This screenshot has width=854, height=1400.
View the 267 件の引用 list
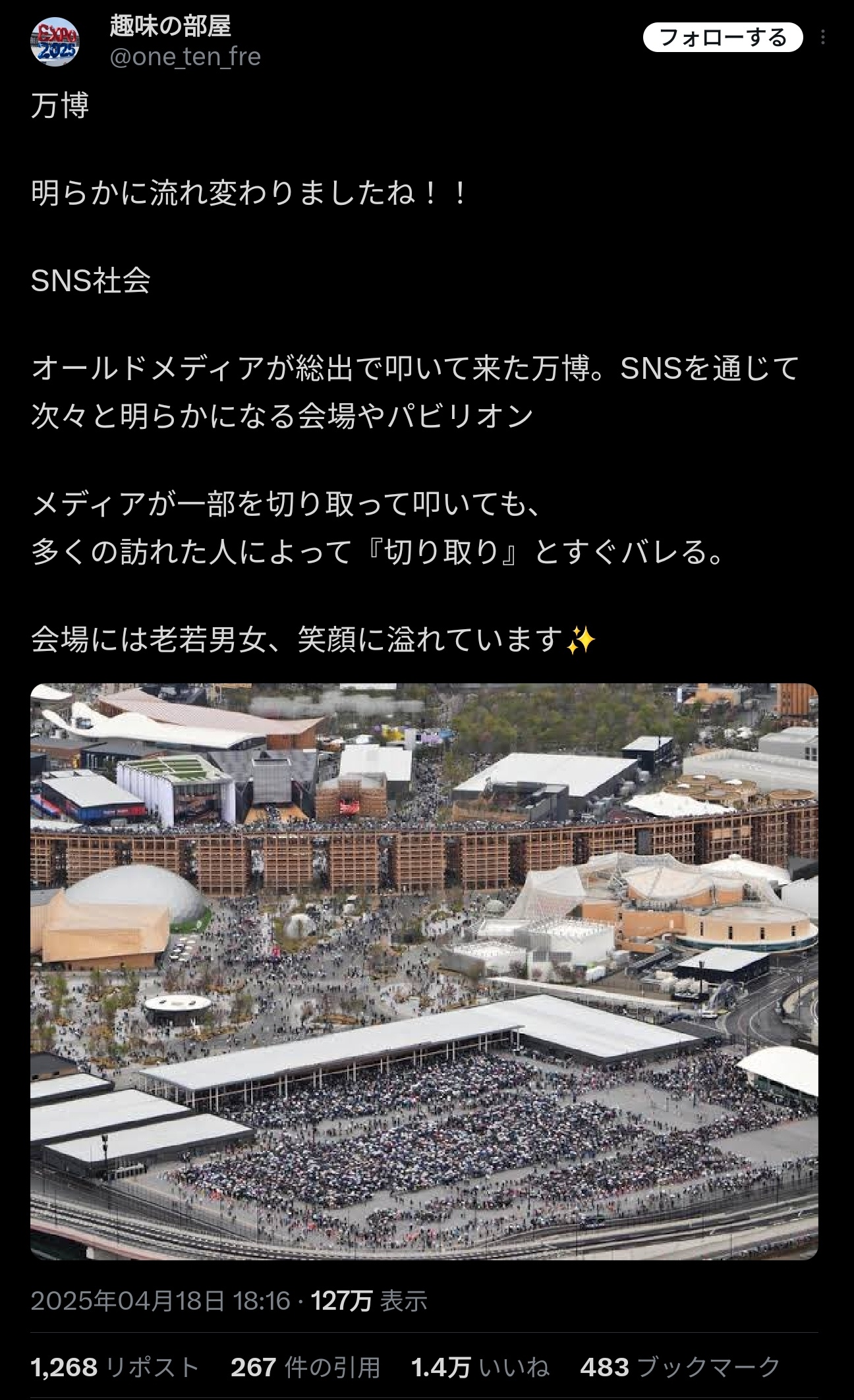tap(305, 1367)
